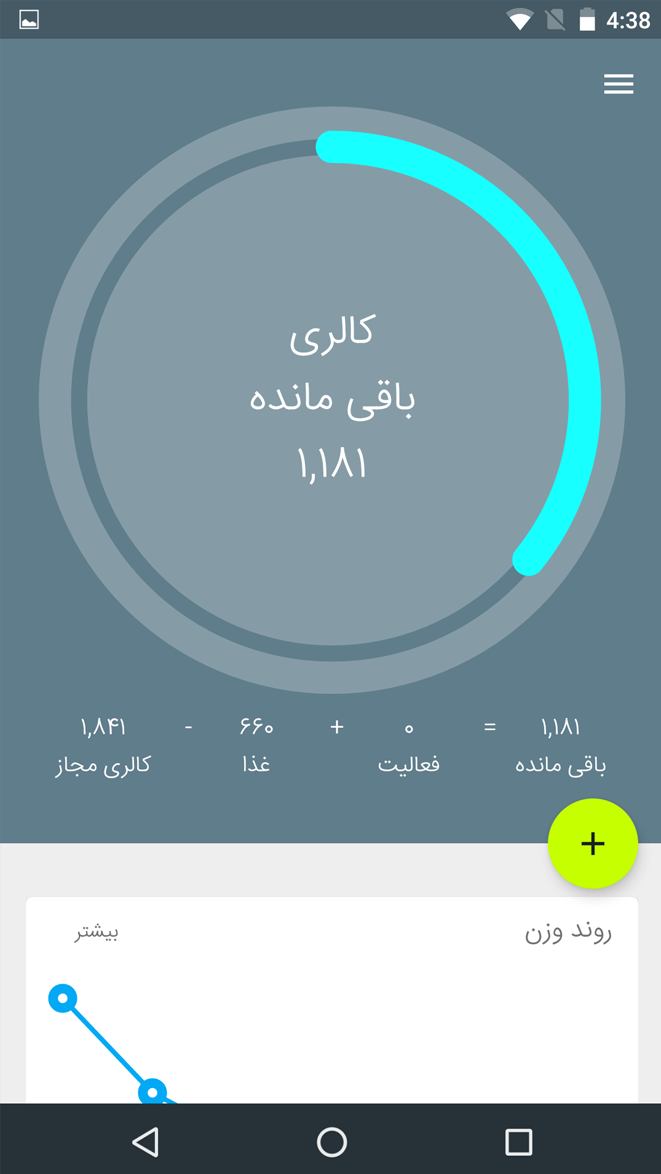The height and width of the screenshot is (1174, 661).
Task: Return to the system home screen
Action: 331,1141
